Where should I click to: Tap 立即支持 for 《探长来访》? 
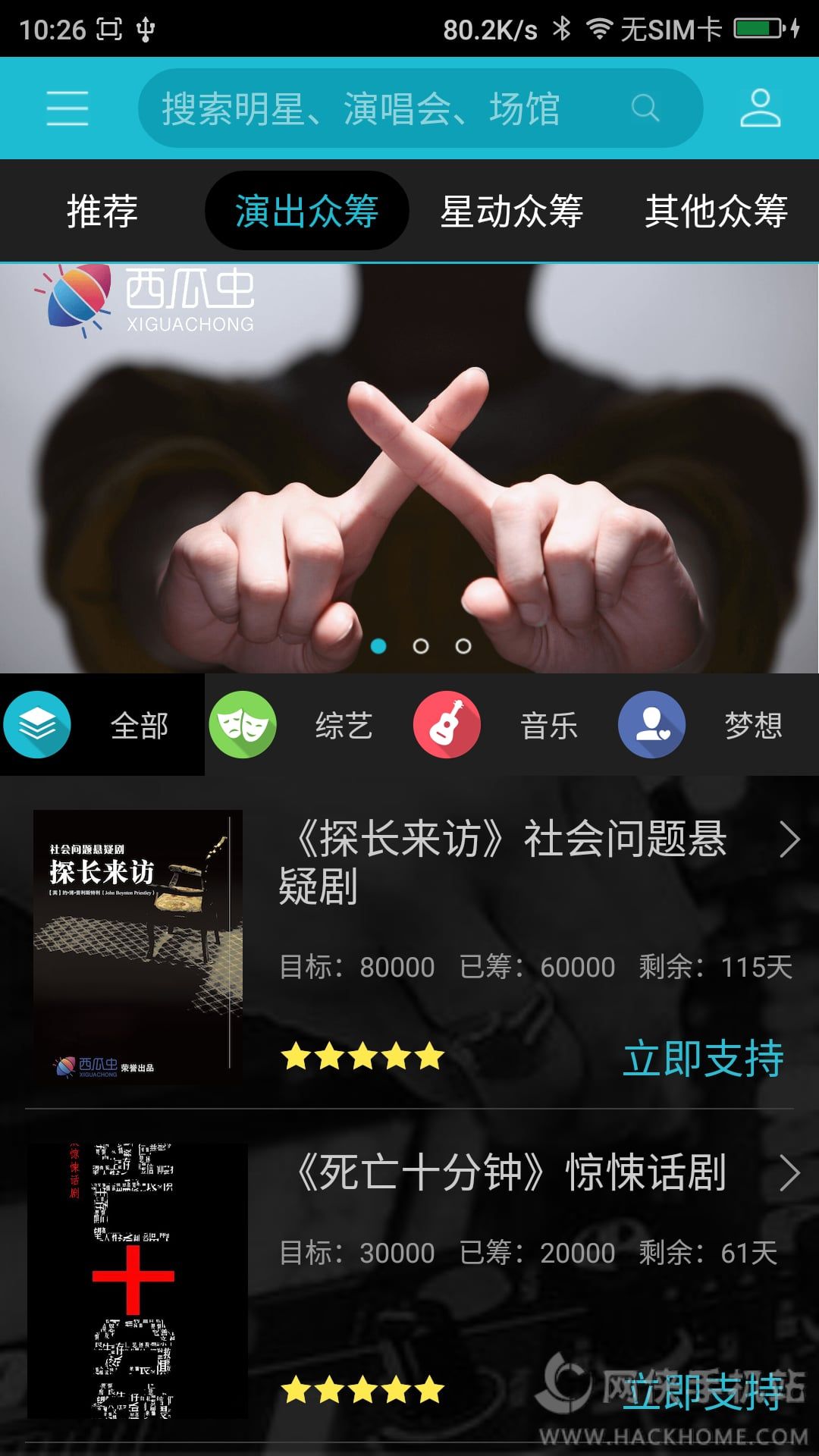[703, 1059]
